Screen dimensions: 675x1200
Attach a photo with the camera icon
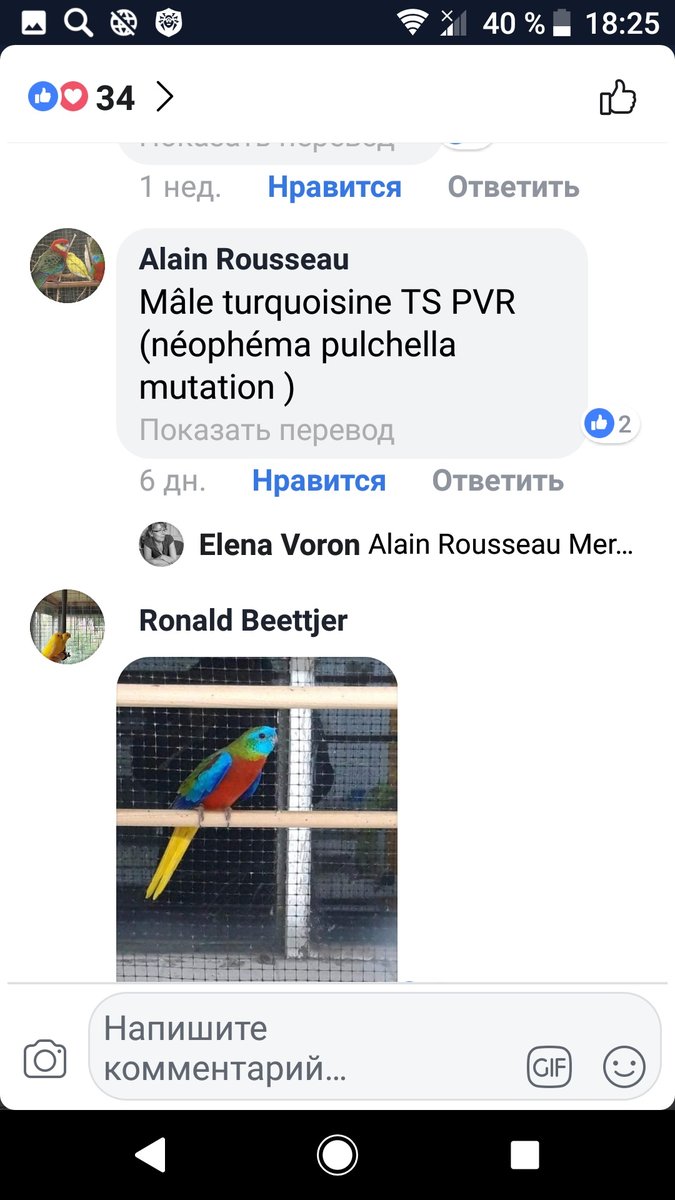[x=44, y=1060]
